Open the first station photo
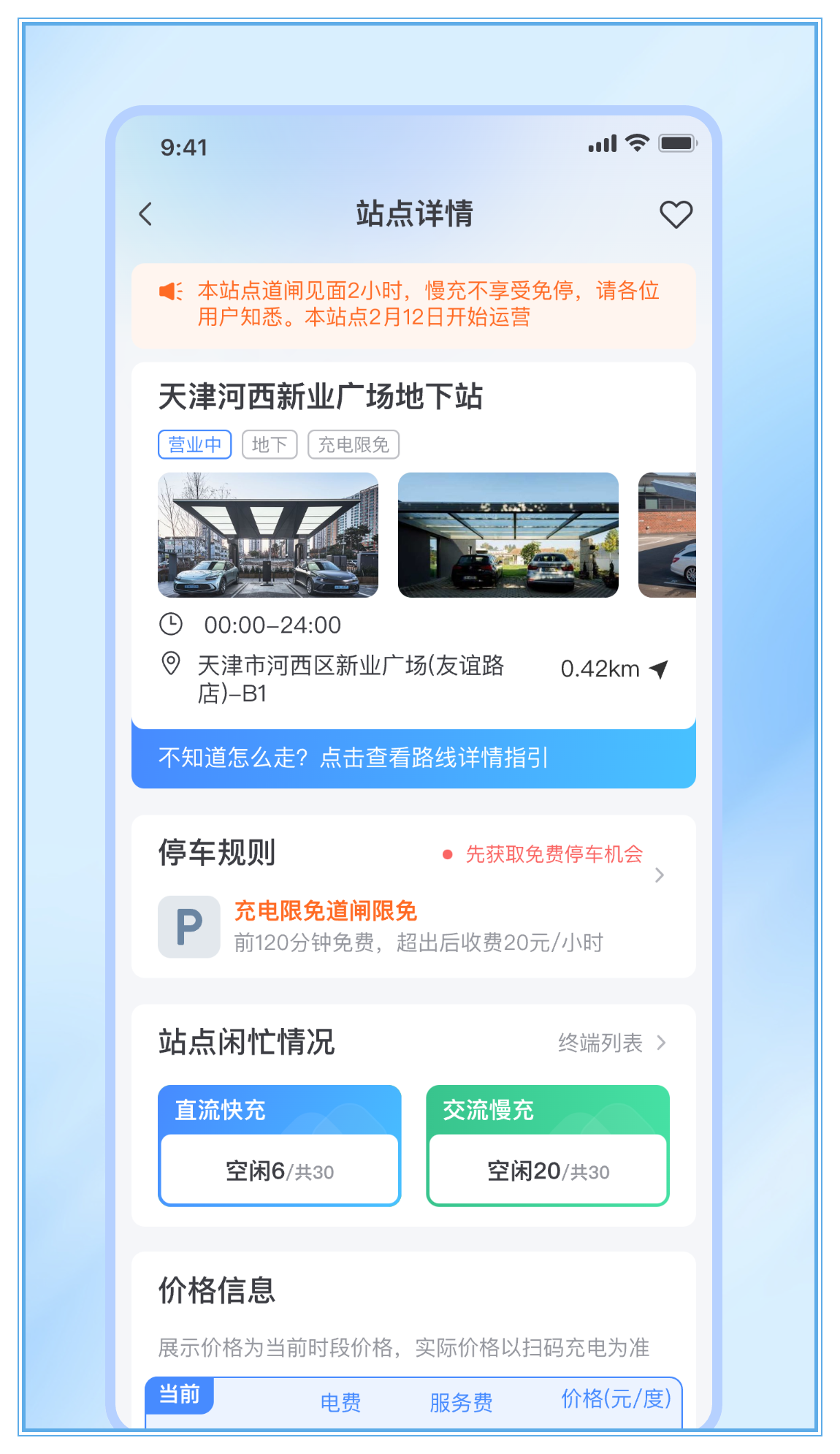Viewport: 840px width, 1454px height. tap(268, 535)
